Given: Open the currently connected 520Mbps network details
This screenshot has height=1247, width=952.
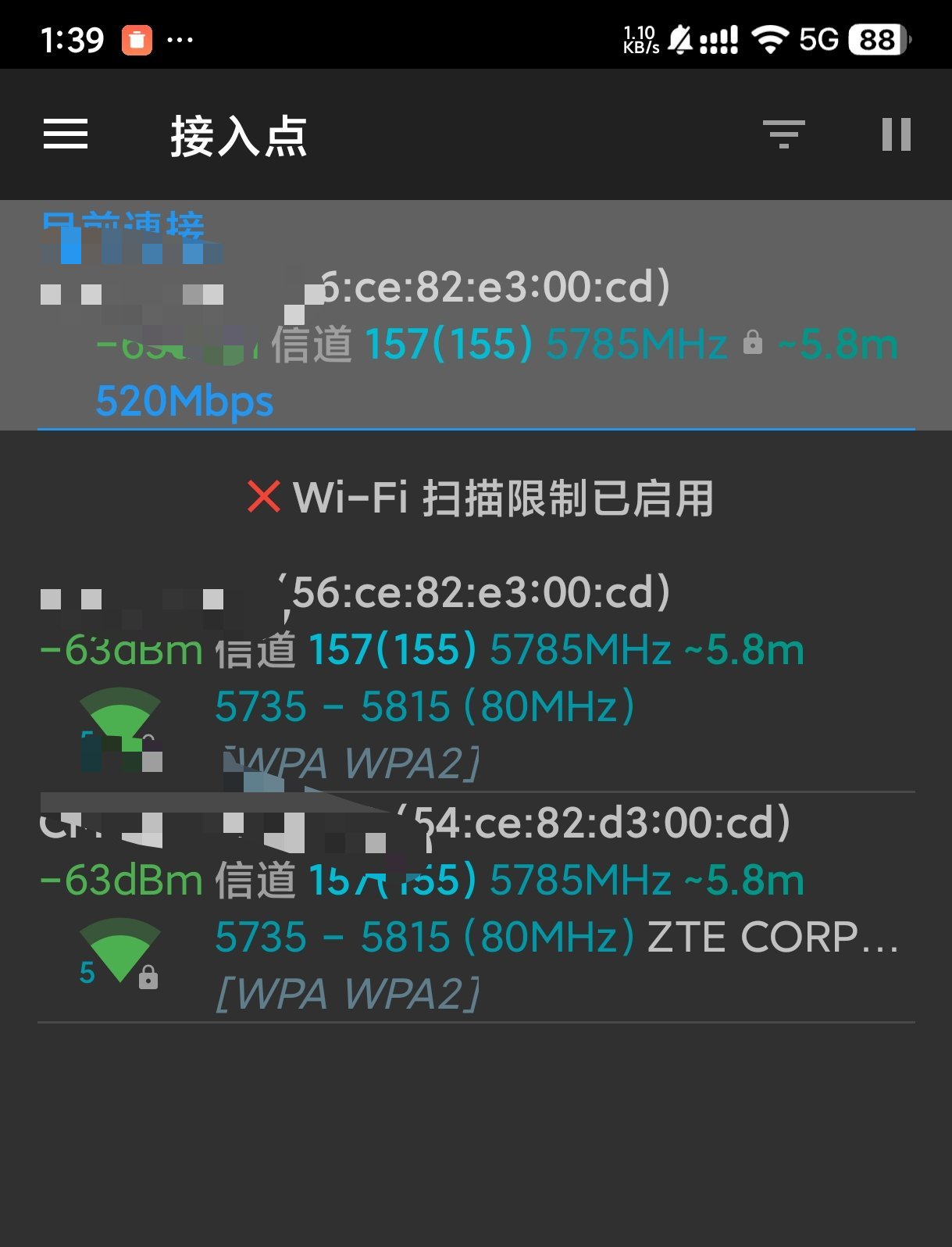Looking at the screenshot, I should pos(476,344).
